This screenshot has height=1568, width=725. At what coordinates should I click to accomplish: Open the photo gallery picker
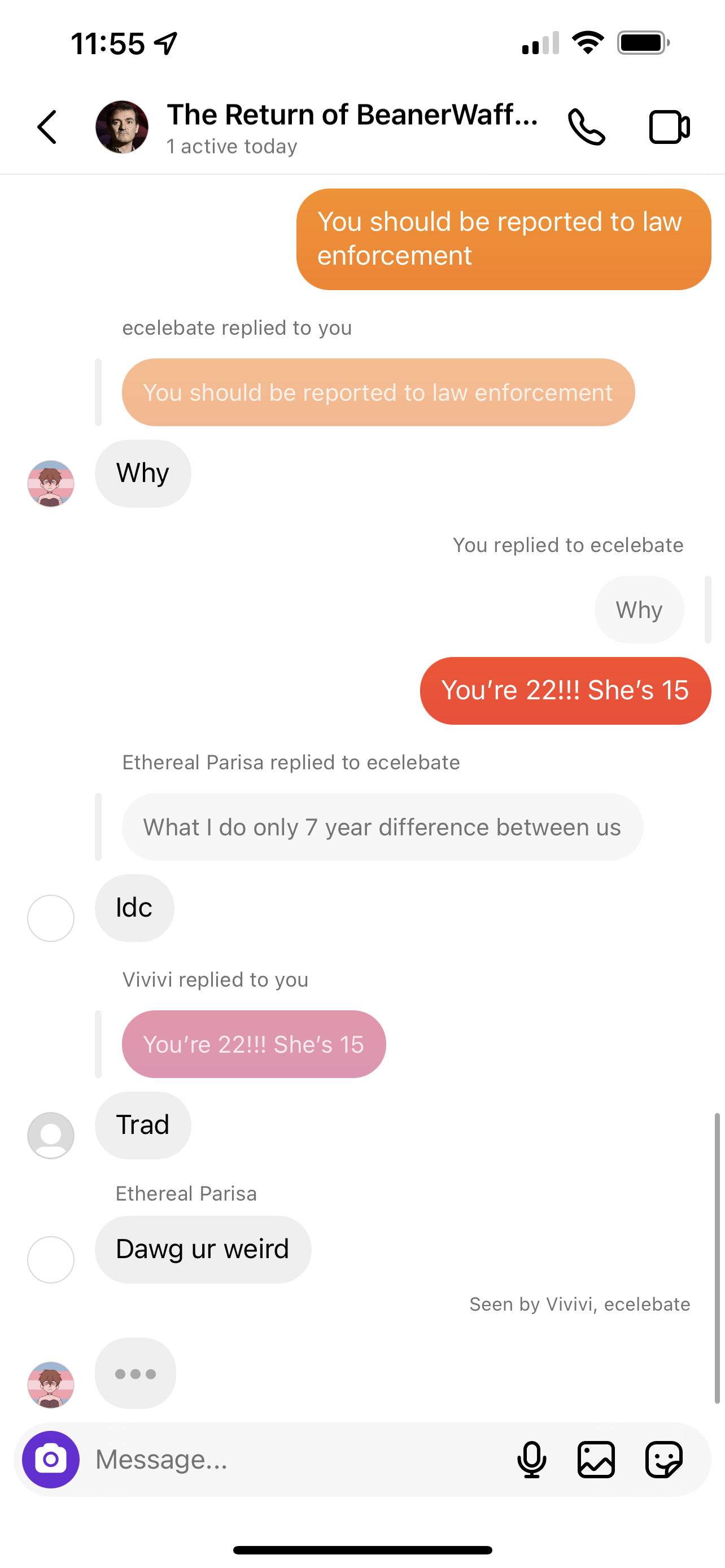596,1459
